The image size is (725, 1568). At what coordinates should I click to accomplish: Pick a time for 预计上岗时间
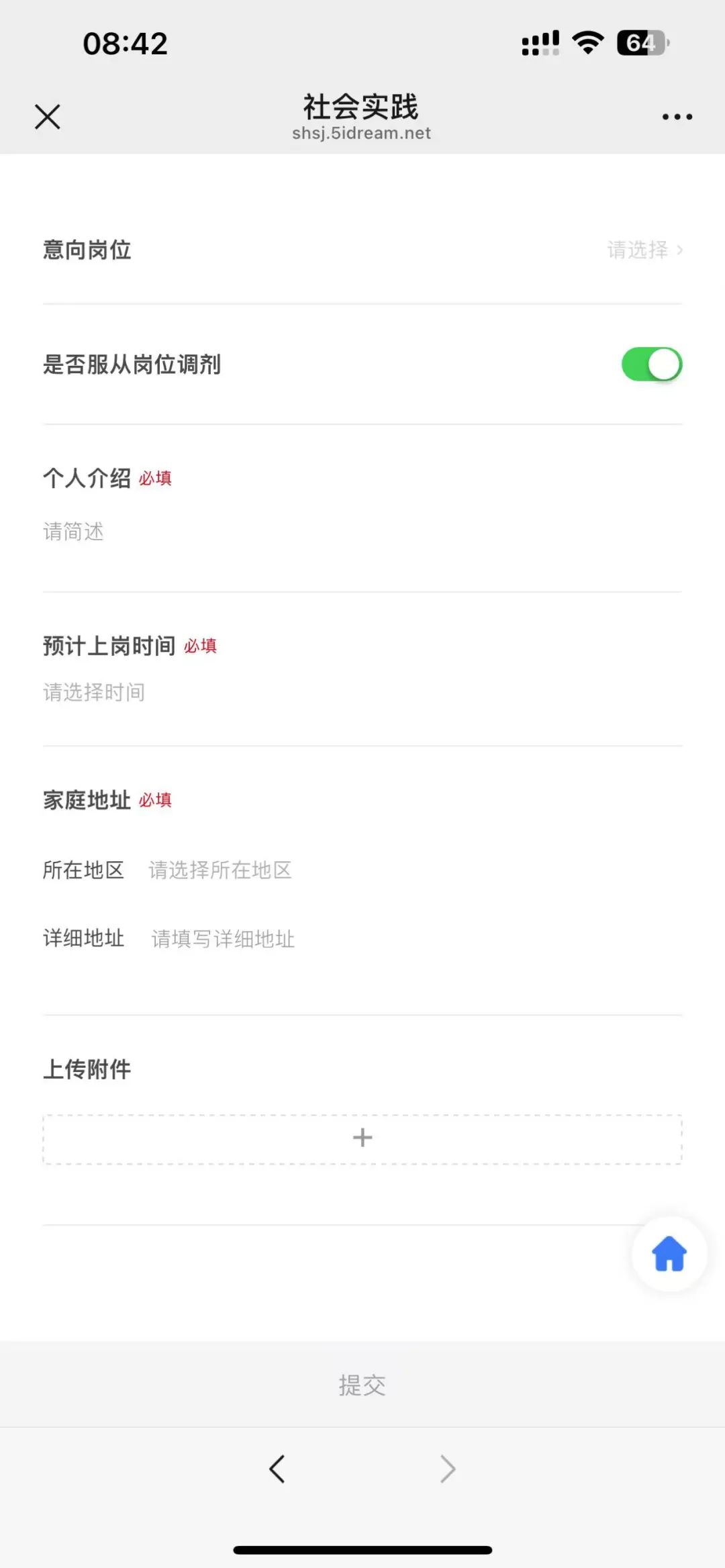pyautogui.click(x=362, y=692)
